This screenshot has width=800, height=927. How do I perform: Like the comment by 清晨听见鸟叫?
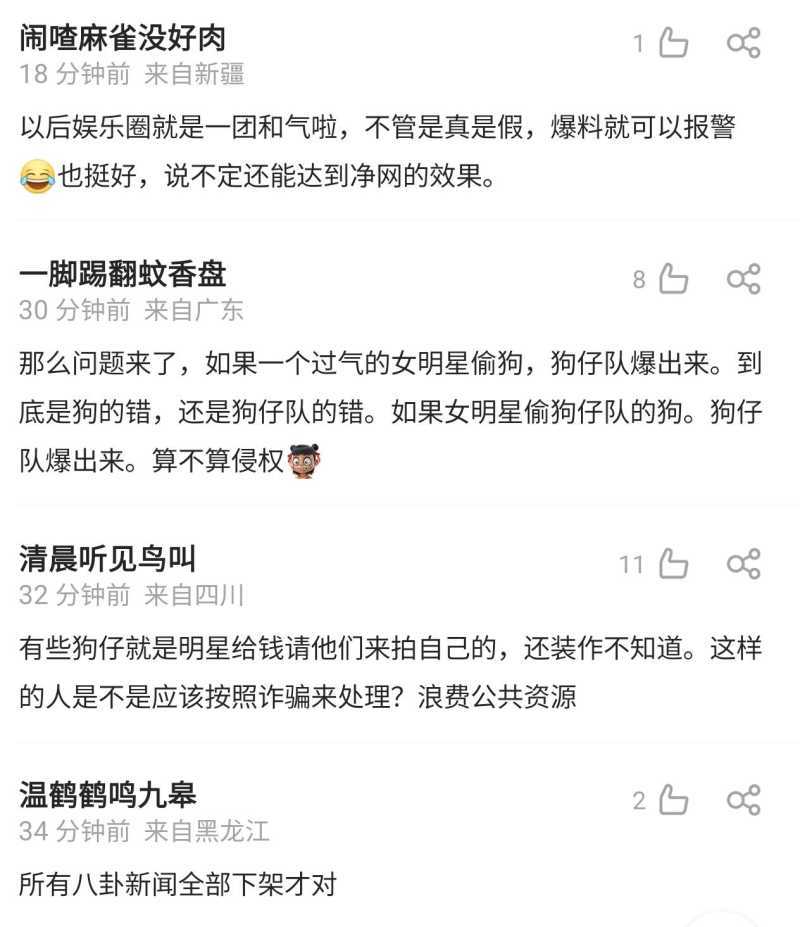(673, 564)
